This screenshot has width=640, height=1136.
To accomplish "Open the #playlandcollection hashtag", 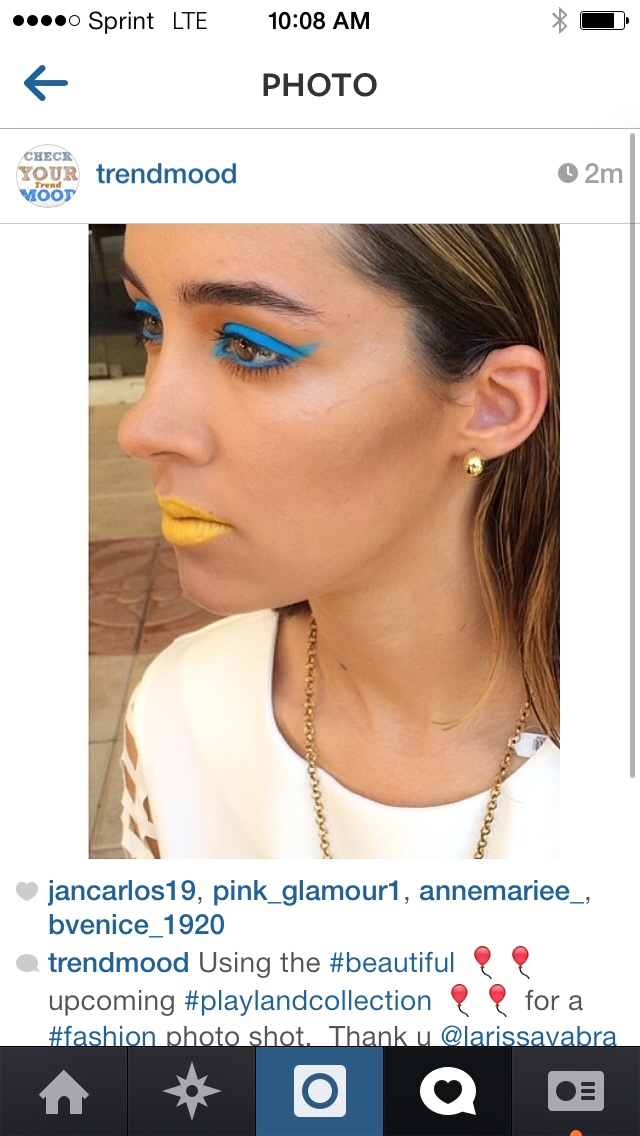I will [308, 1001].
